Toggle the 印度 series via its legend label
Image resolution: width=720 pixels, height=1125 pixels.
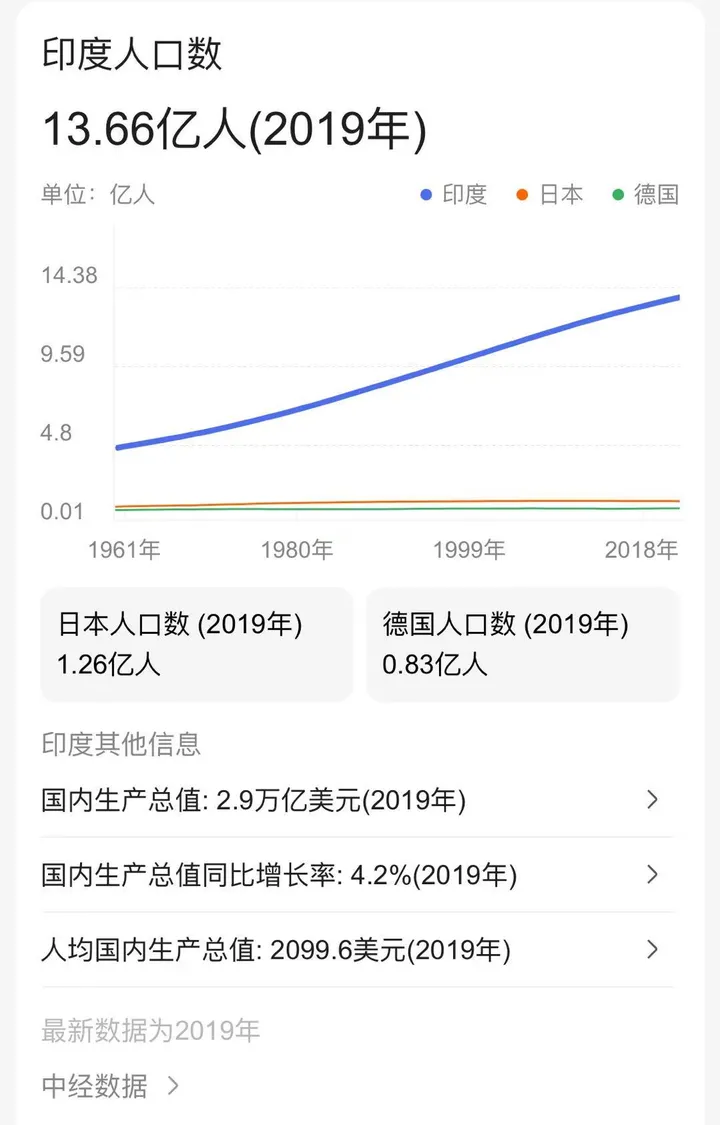465,195
